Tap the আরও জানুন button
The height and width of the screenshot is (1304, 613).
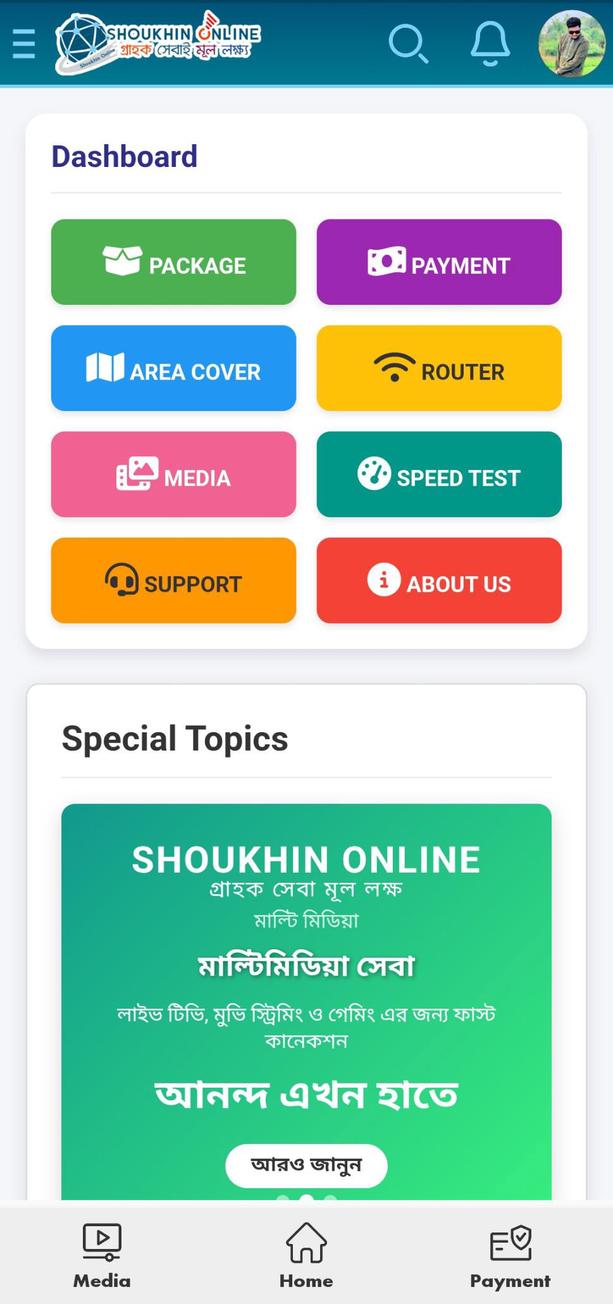click(x=306, y=1165)
